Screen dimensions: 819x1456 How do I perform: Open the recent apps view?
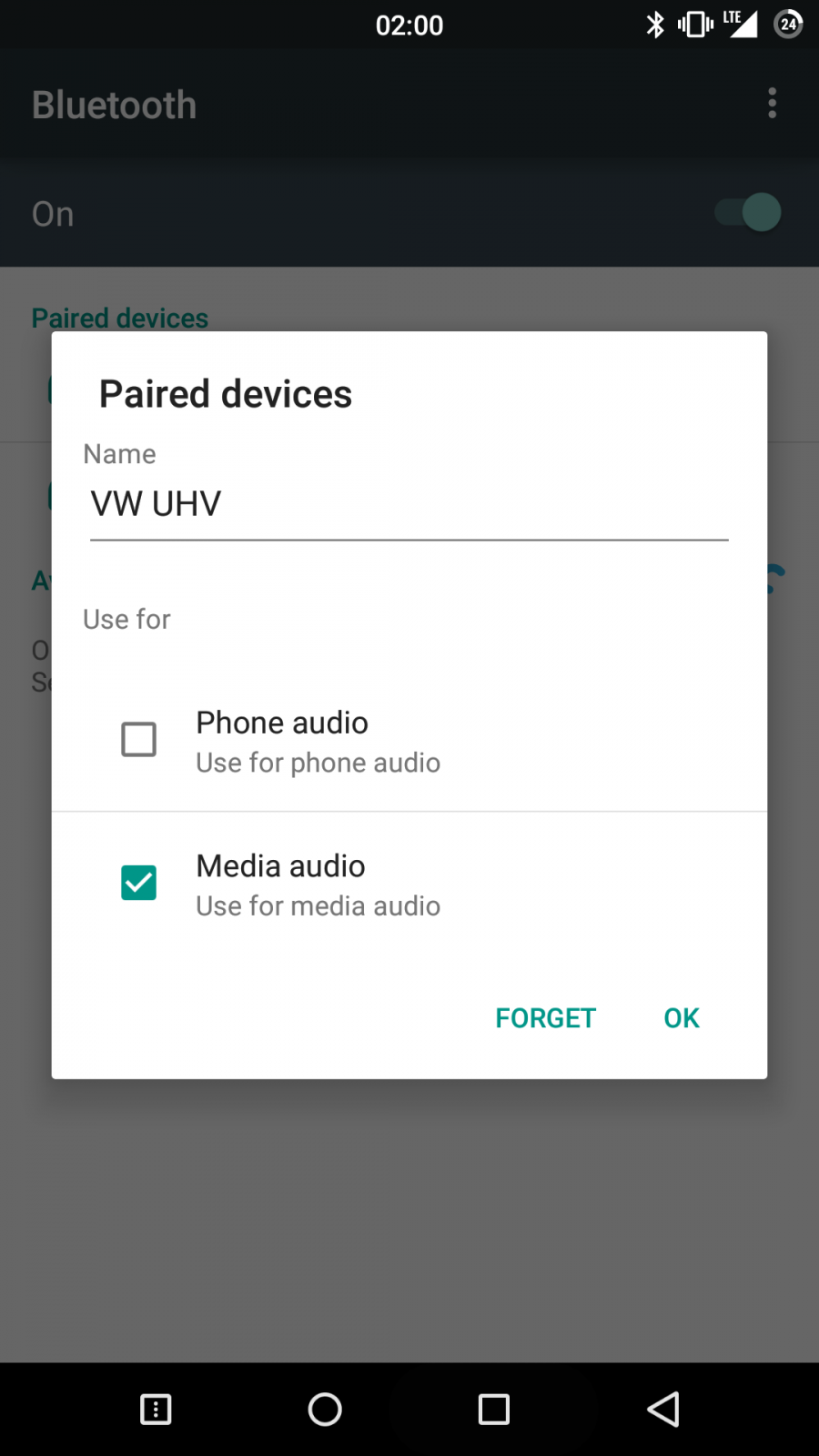pos(494,1410)
